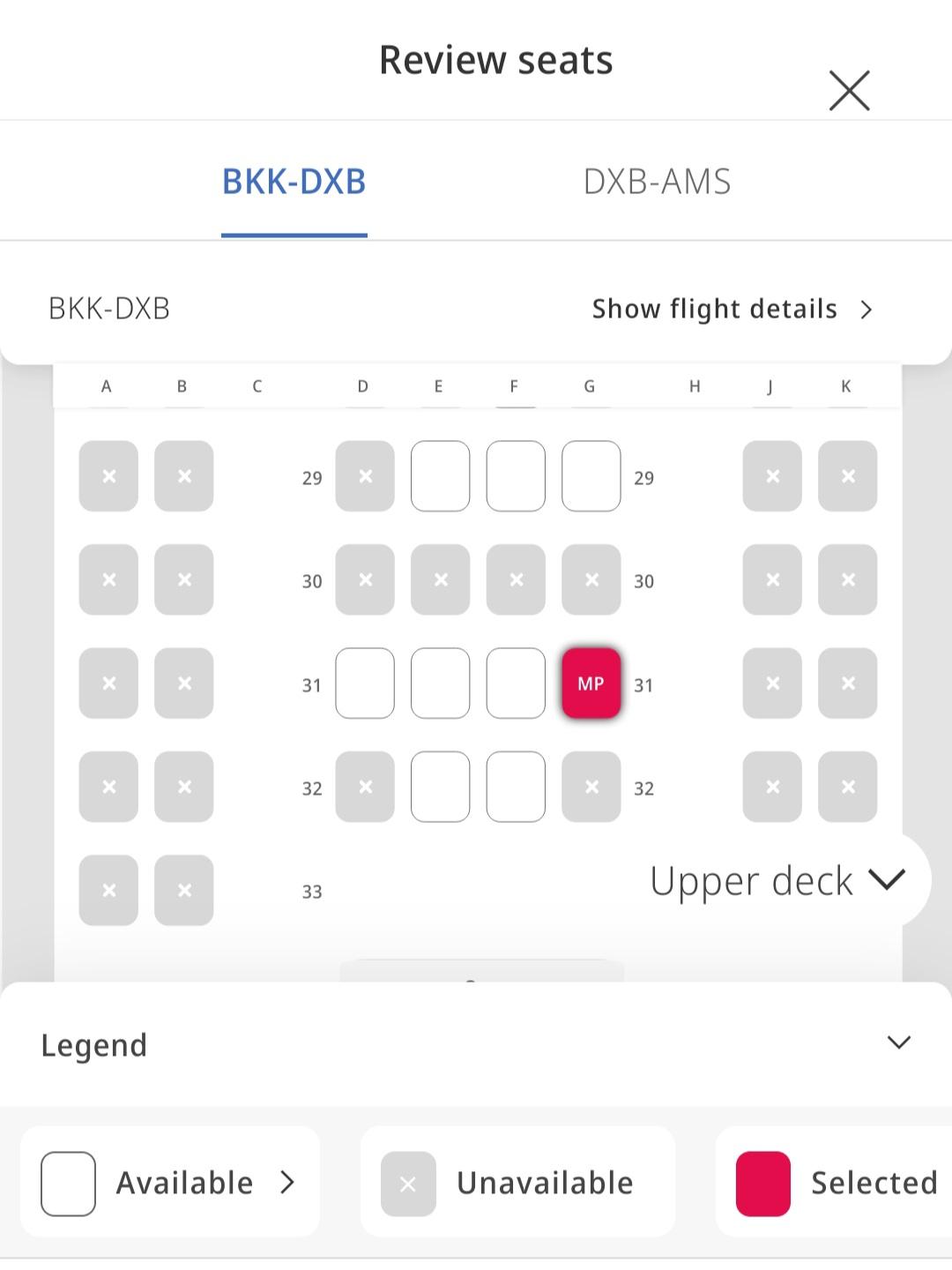The width and height of the screenshot is (952, 1270).
Task: Collapse the Legend section
Action: click(x=898, y=1042)
